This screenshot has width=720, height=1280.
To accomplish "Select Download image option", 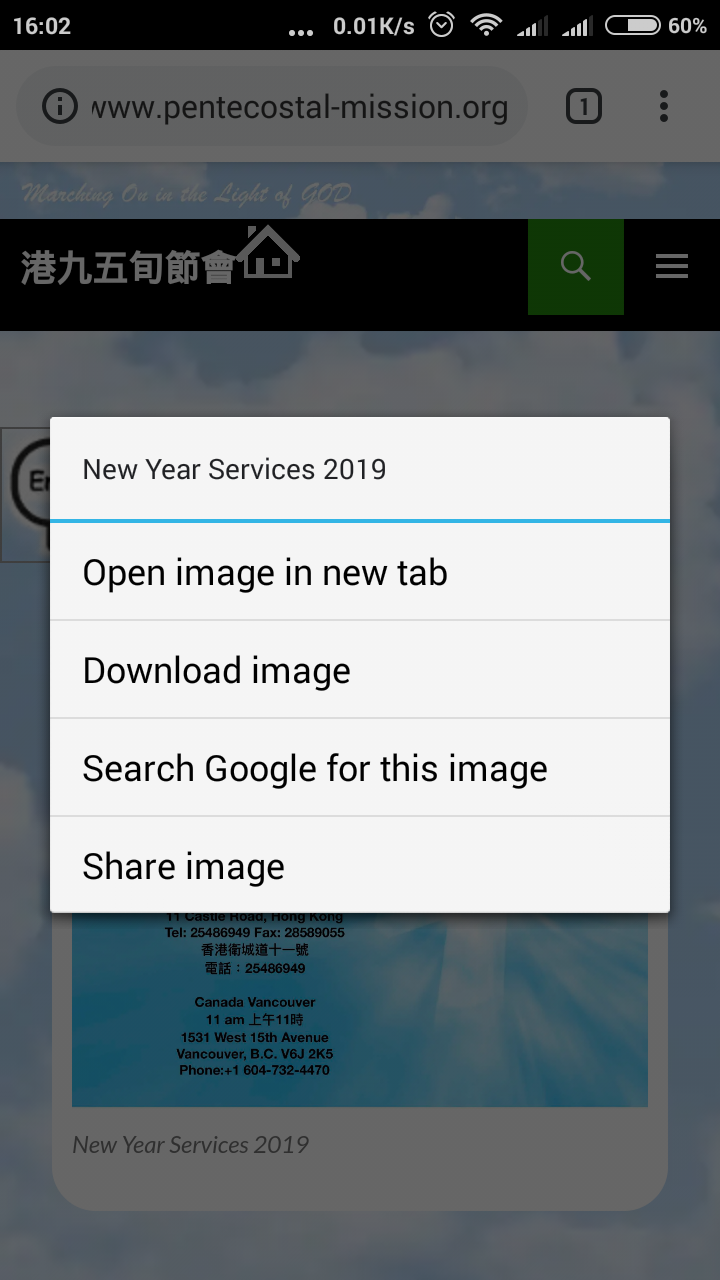I will click(x=360, y=670).
